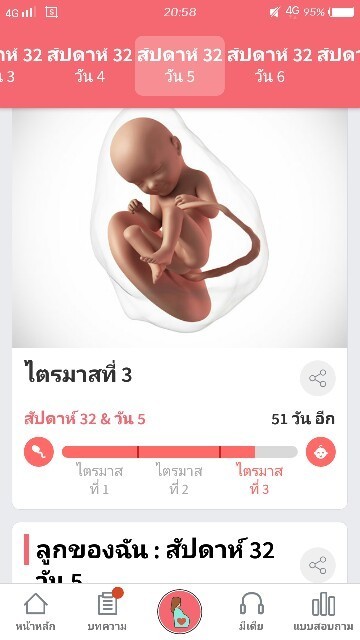The height and width of the screenshot is (640, 360).
Task: Go to the หน้าหลัก home tab
Action: coord(36,611)
